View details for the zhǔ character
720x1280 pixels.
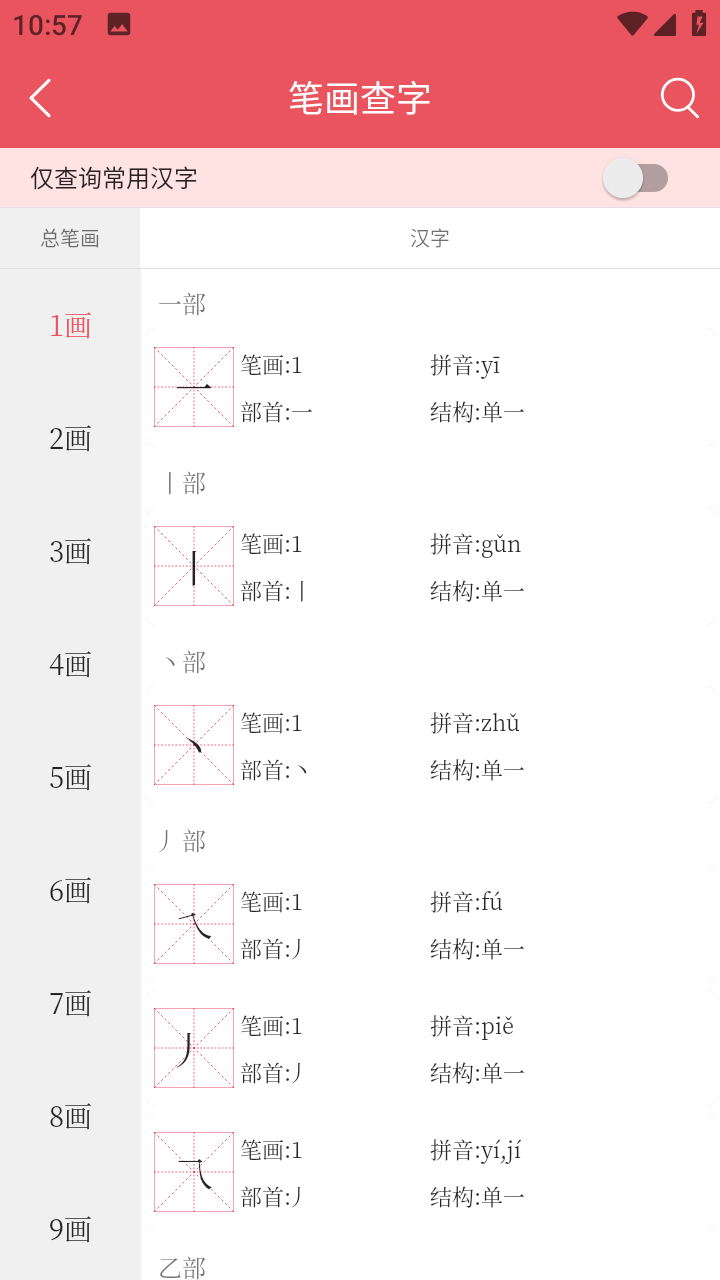(x=432, y=745)
